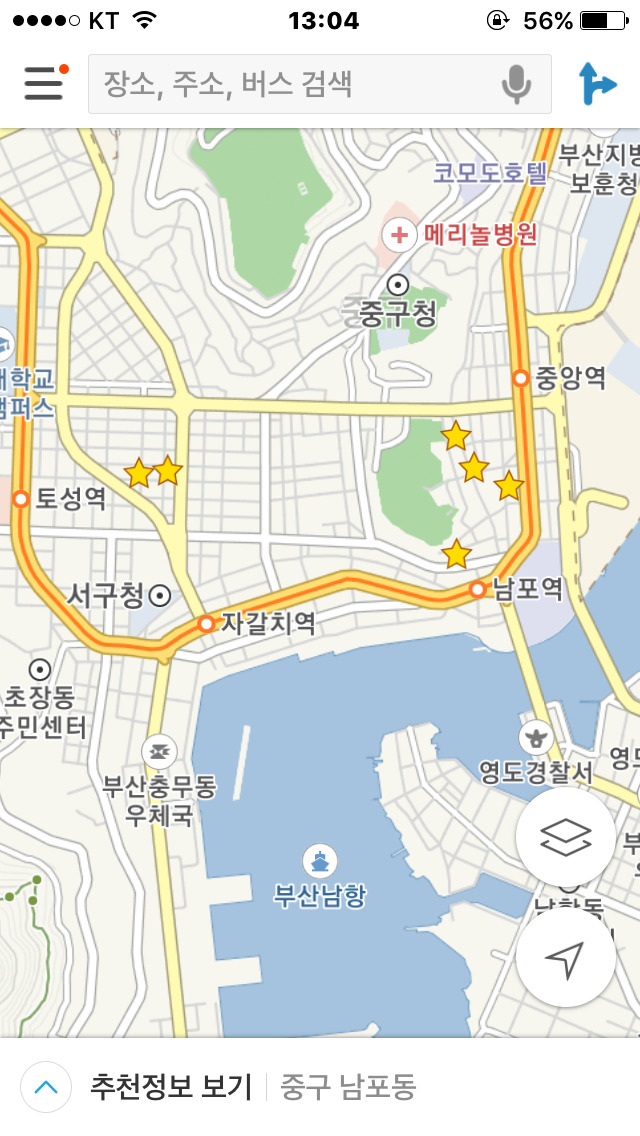The height and width of the screenshot is (1136, 640).
Task: Select the 토성역 station marker
Action: pos(21,498)
